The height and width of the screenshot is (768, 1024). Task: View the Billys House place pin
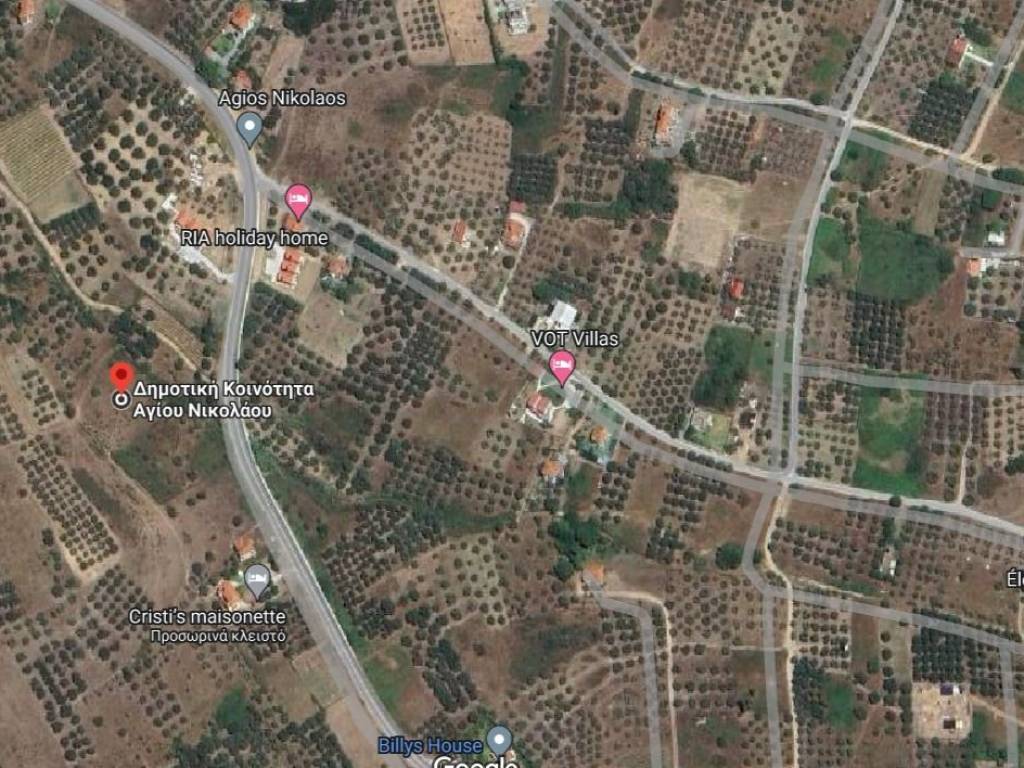pos(499,742)
